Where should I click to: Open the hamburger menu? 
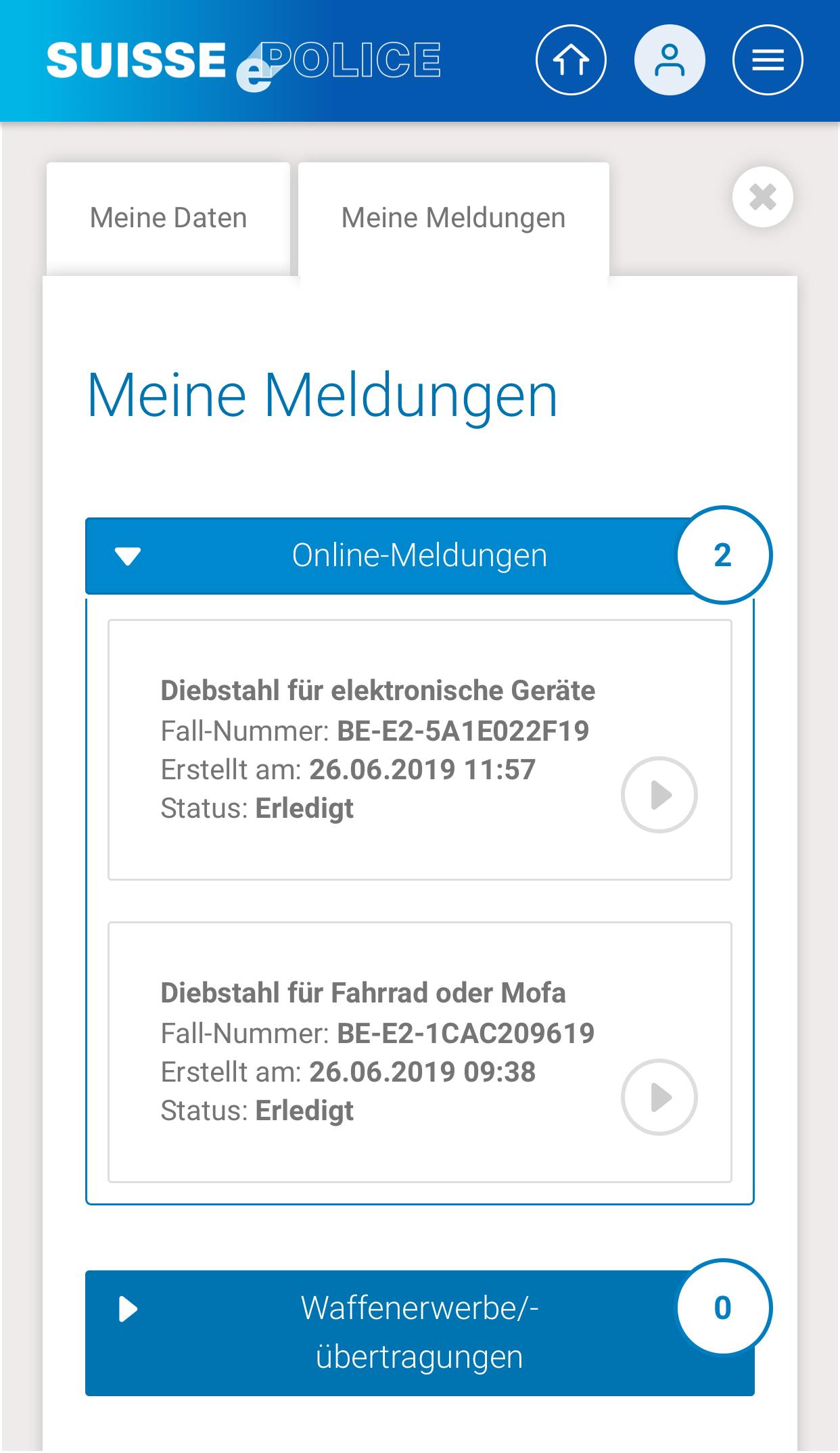click(x=768, y=60)
